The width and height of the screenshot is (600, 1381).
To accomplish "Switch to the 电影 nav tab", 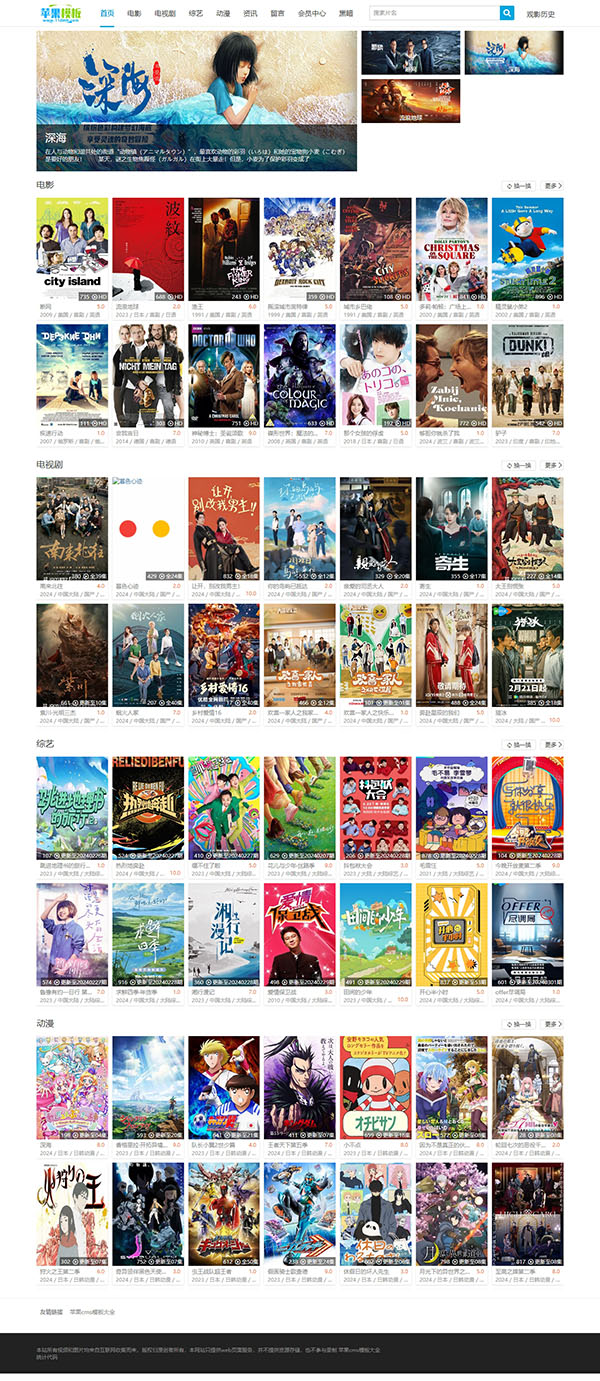I will pos(134,14).
